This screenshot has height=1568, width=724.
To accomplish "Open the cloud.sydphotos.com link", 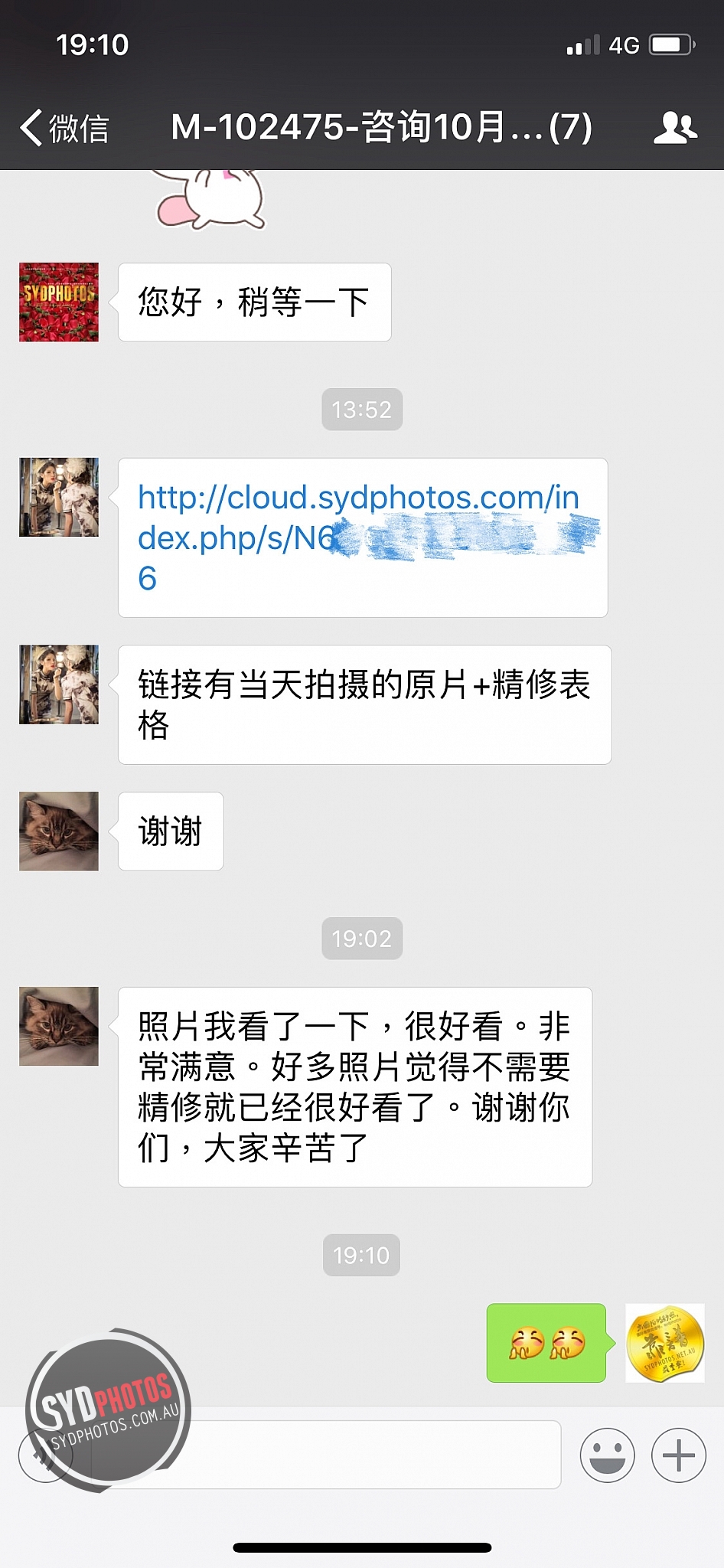I will (x=358, y=537).
